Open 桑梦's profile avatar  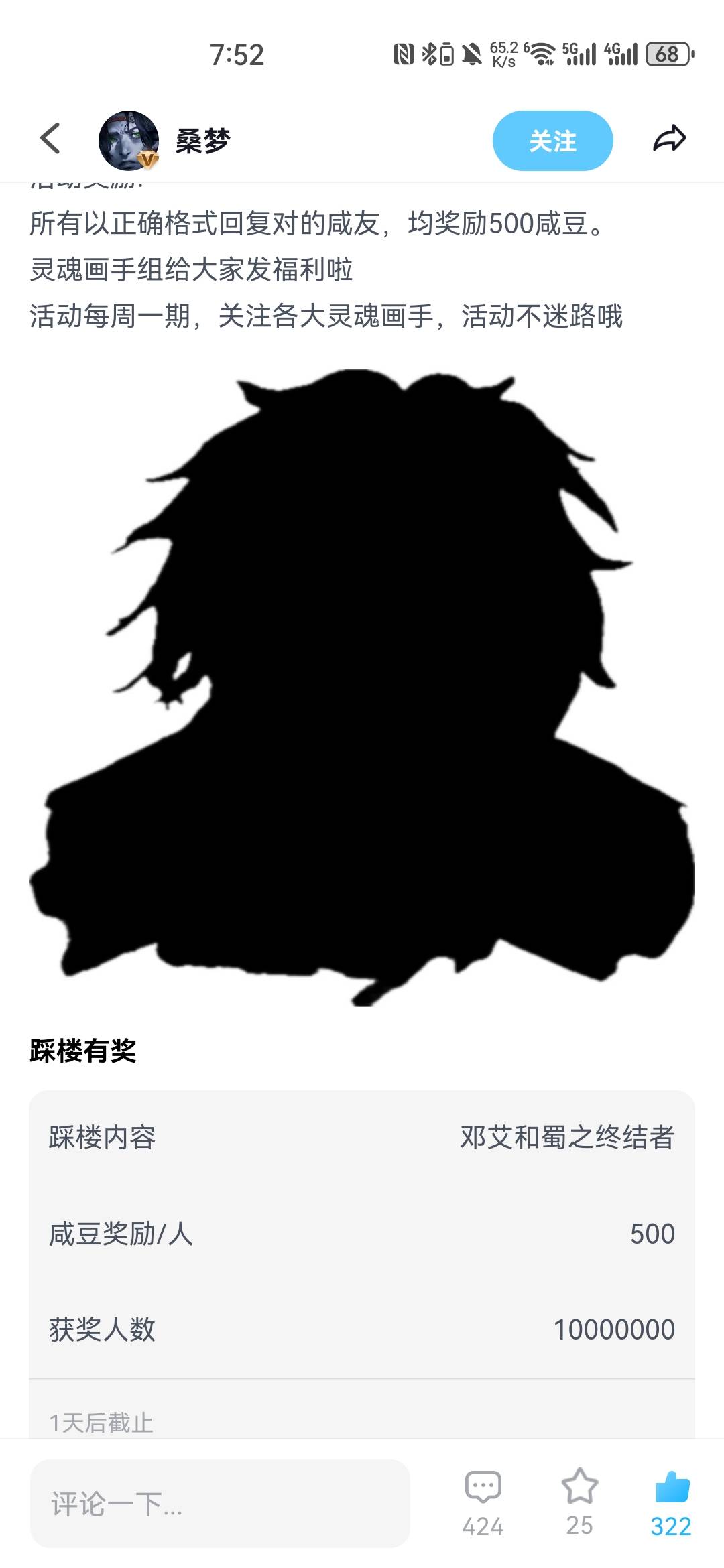129,140
